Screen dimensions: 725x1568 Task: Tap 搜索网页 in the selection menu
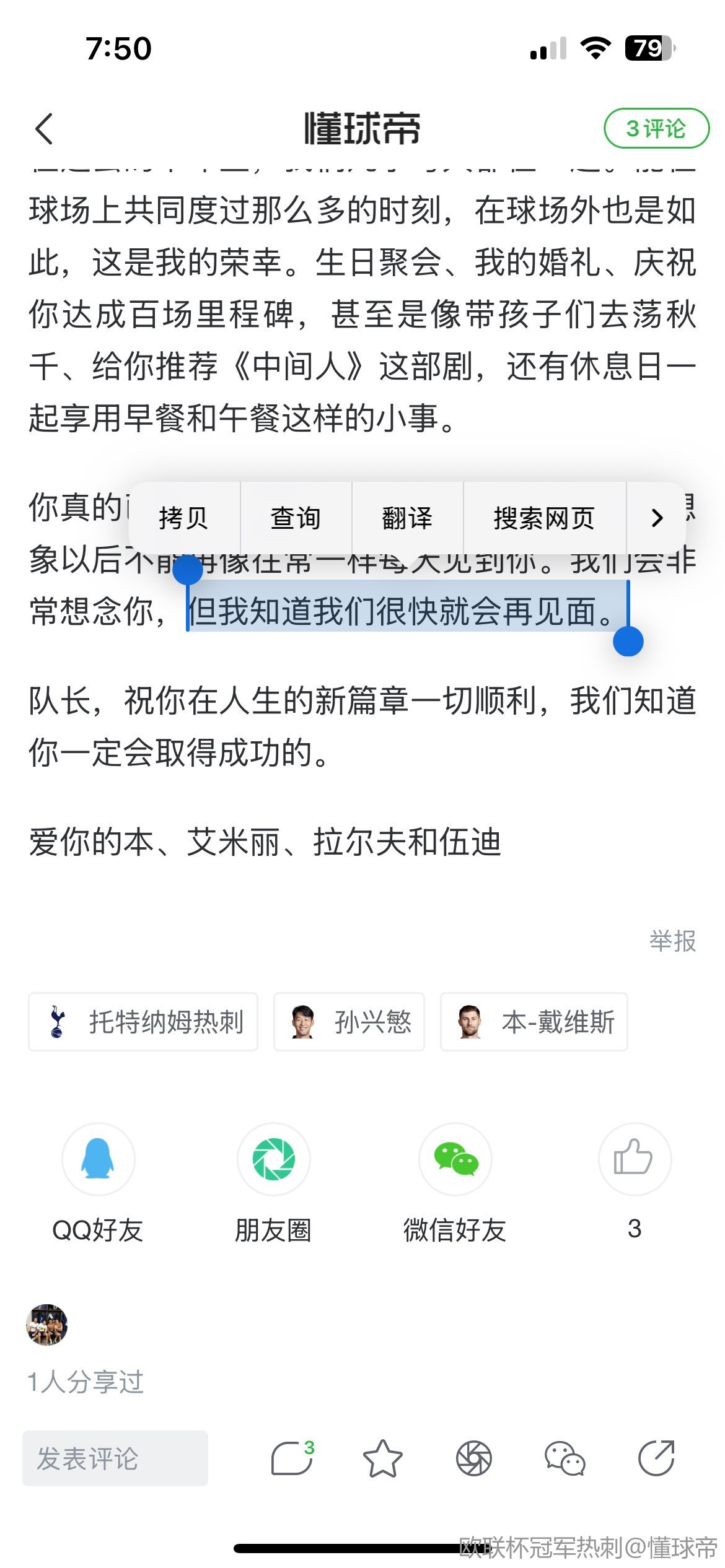[544, 518]
